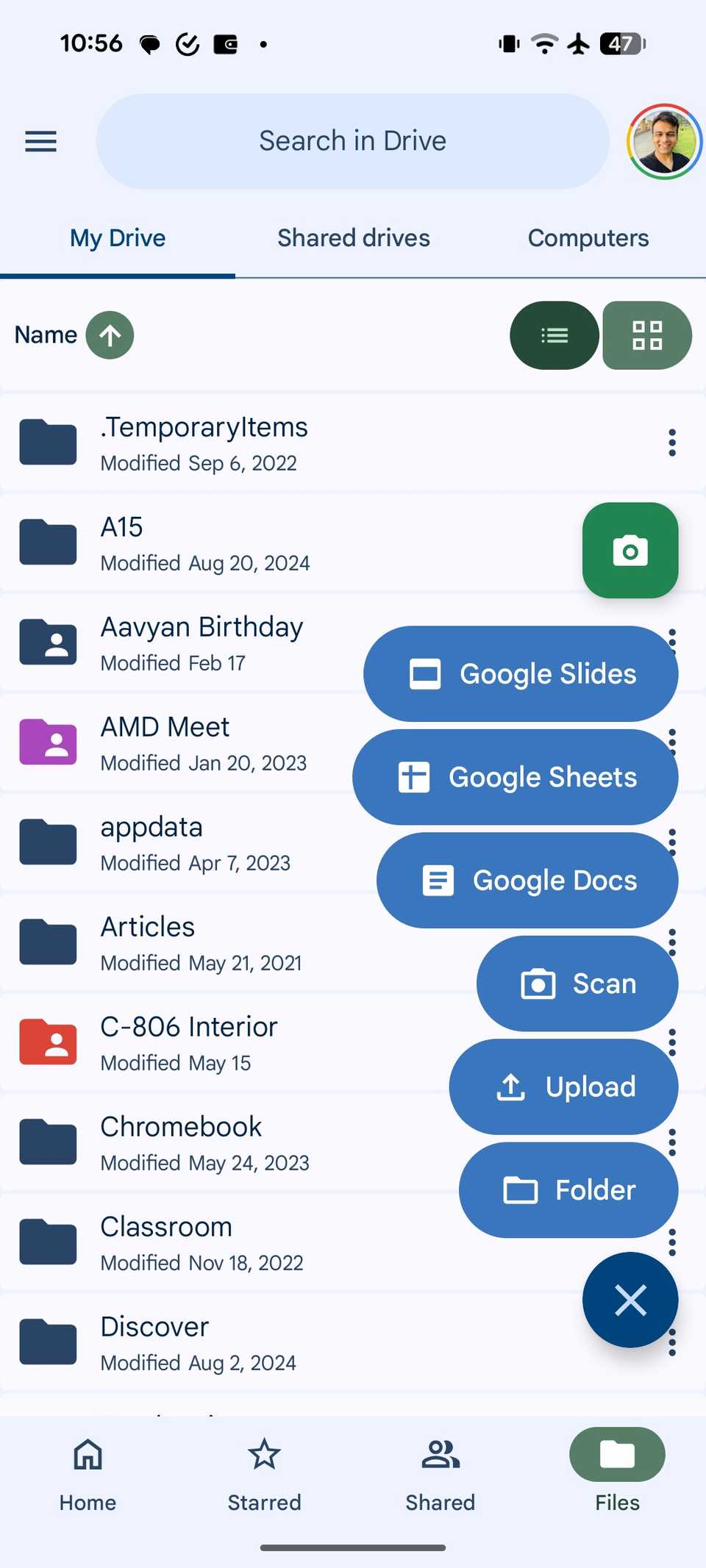Open the Computers tab

click(x=588, y=237)
